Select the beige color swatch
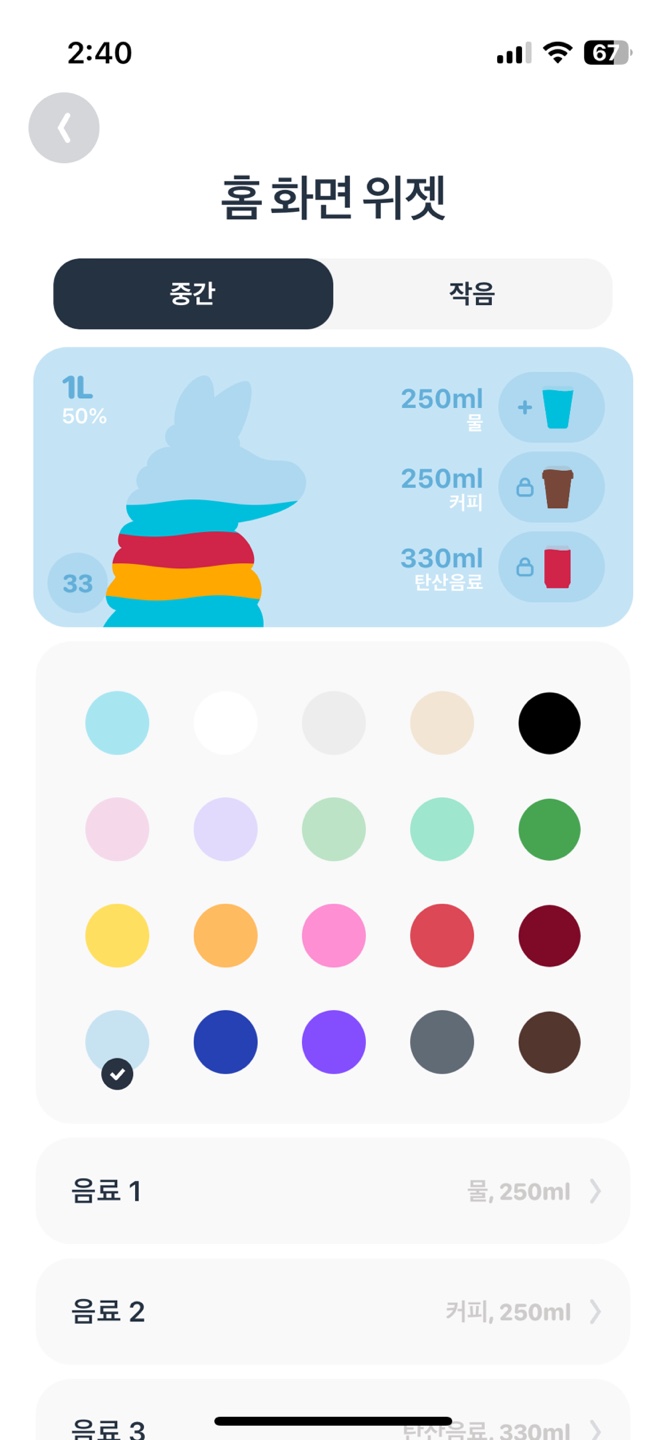This screenshot has width=666, height=1440. [x=441, y=723]
